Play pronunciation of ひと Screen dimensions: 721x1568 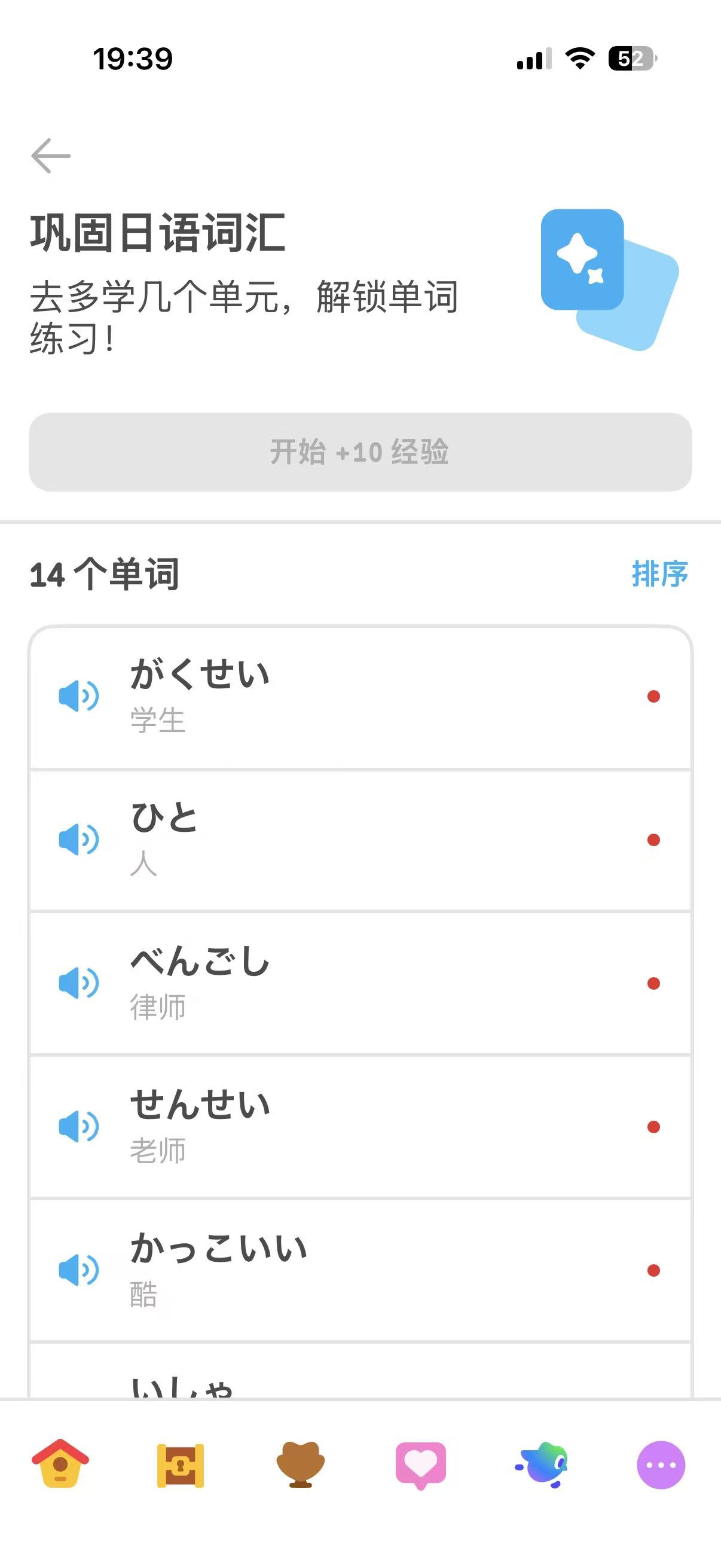click(79, 840)
